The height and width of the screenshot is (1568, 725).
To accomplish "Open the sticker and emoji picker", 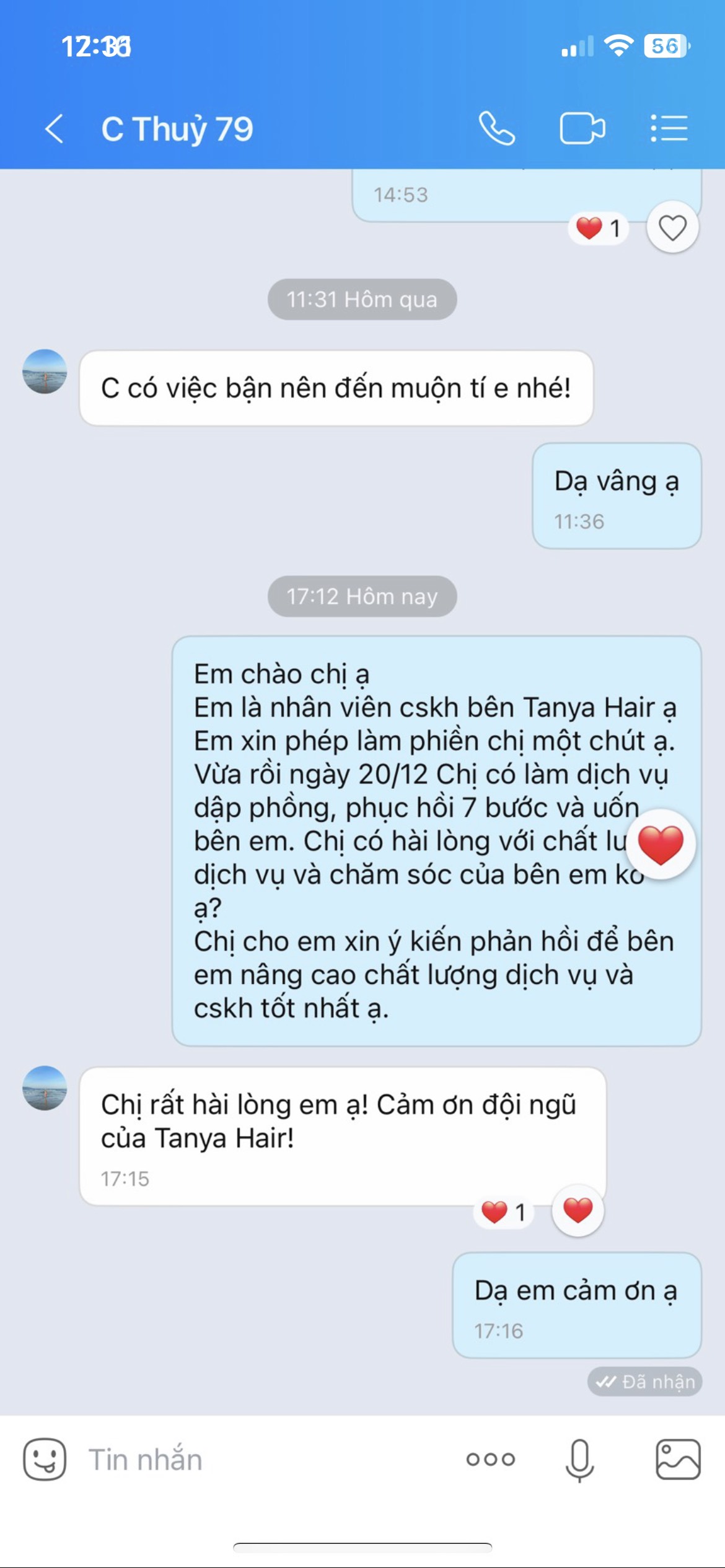I will click(45, 1459).
